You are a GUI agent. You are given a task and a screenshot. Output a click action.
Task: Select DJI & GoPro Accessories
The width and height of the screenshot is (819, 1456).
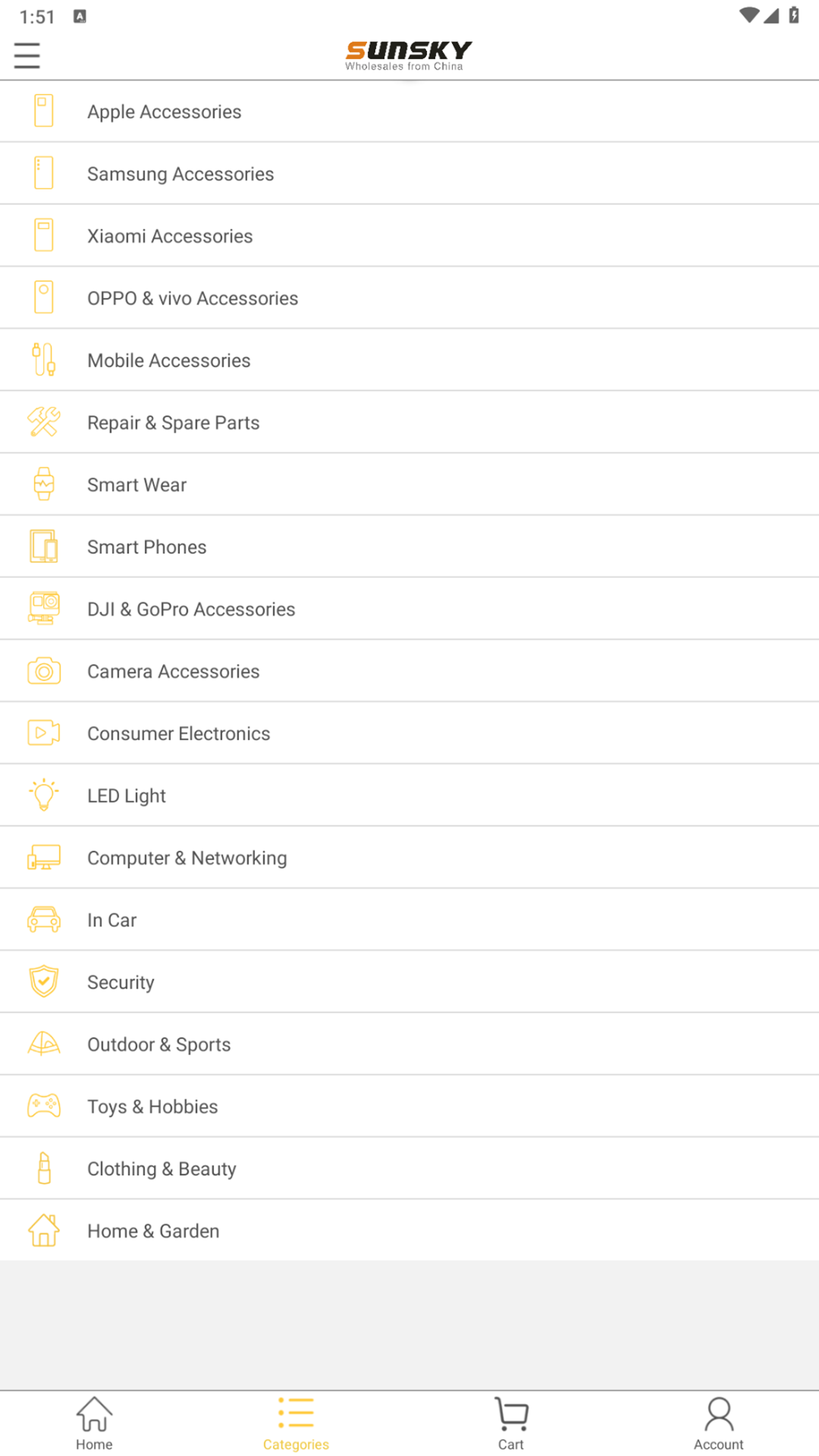pyautogui.click(x=191, y=609)
